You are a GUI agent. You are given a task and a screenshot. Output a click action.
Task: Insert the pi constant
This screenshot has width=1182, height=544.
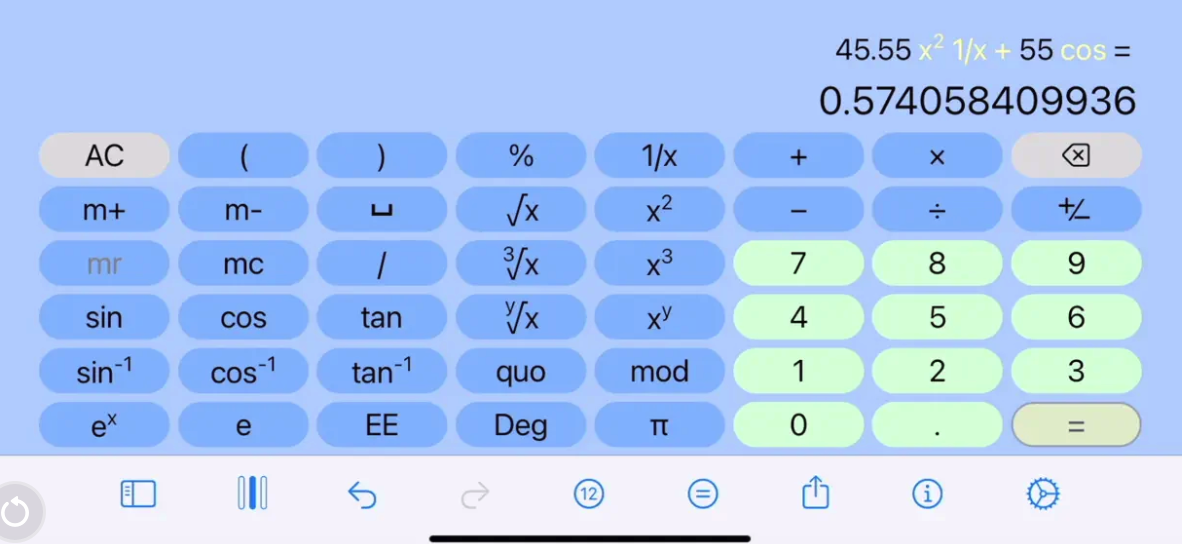point(659,426)
